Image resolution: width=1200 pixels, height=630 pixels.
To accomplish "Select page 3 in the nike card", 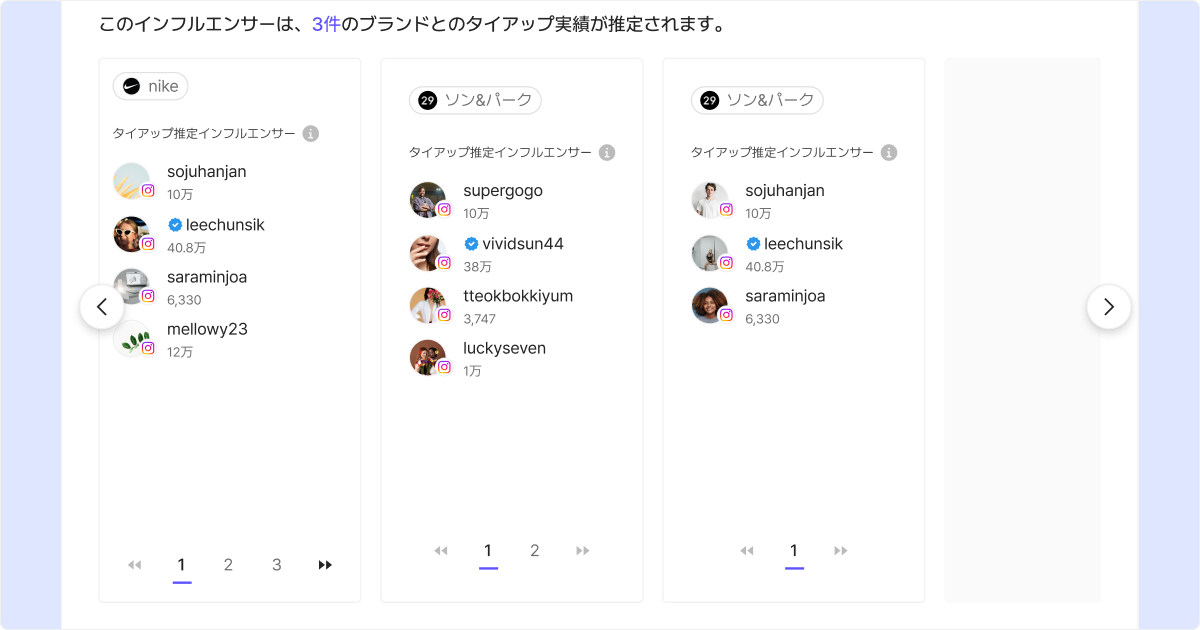I will [x=277, y=565].
